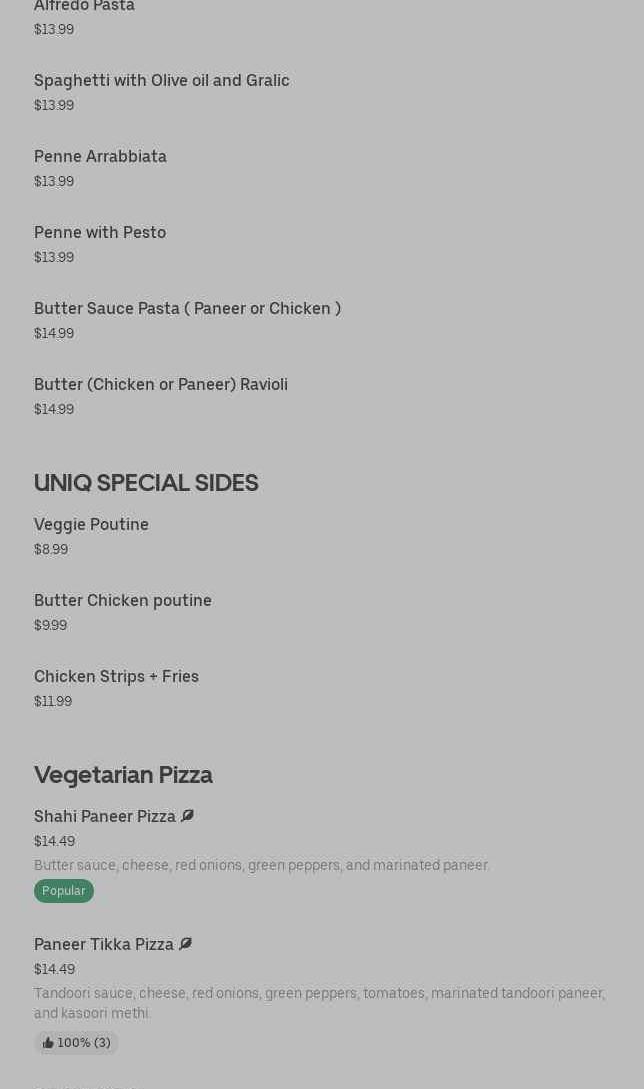Choose Penne with Pesto
Screen dimensions: 644x1089
coord(100,232)
